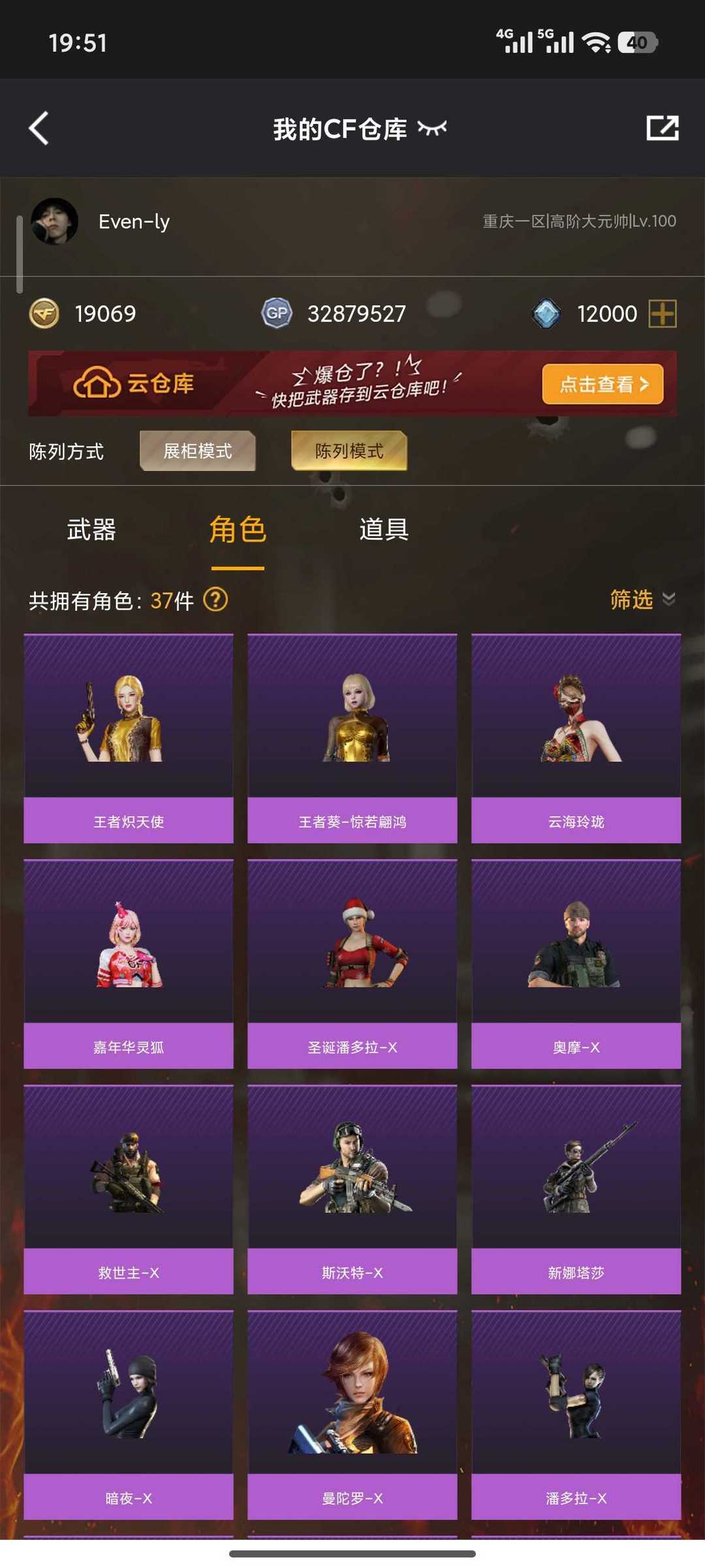This screenshot has width=705, height=1568.
Task: Tap the plus icon next to 12000
Action: 662,314
